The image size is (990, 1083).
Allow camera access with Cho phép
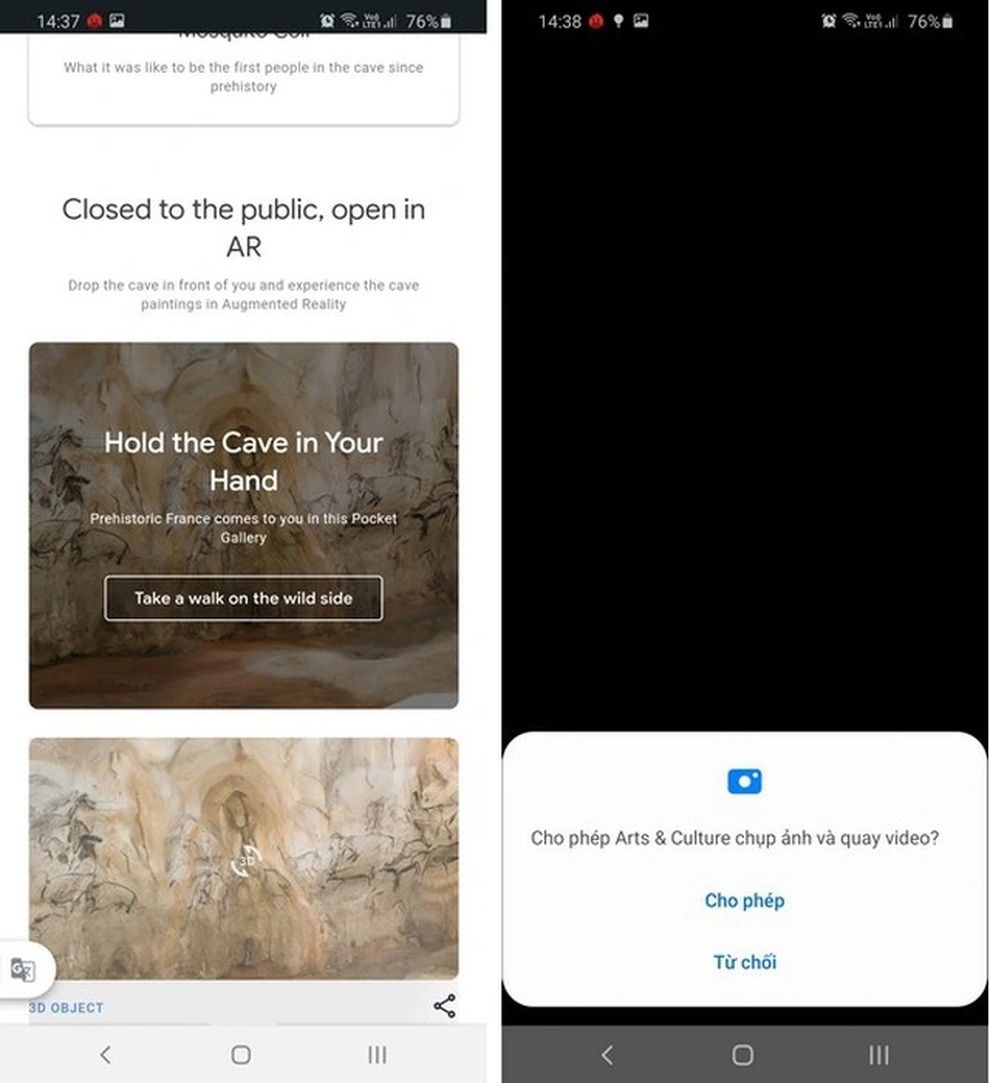coord(744,900)
